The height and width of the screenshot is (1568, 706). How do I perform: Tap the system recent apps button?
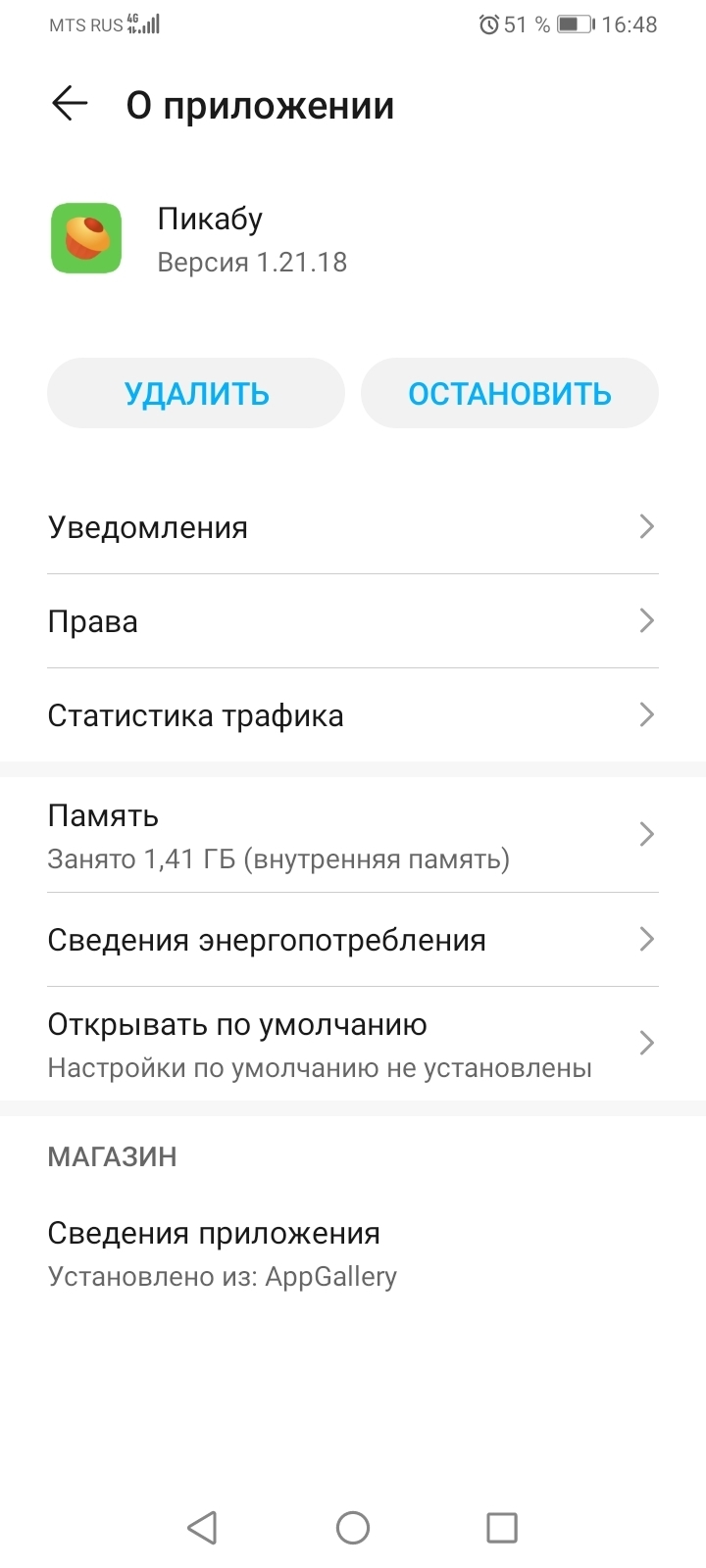tap(502, 1527)
